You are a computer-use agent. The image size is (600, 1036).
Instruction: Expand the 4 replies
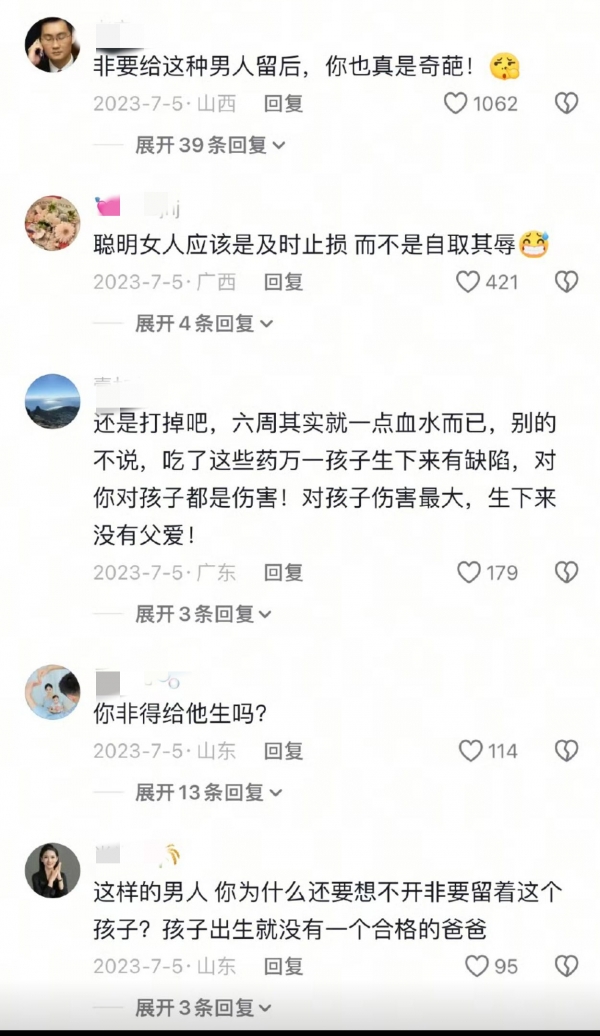[204, 323]
